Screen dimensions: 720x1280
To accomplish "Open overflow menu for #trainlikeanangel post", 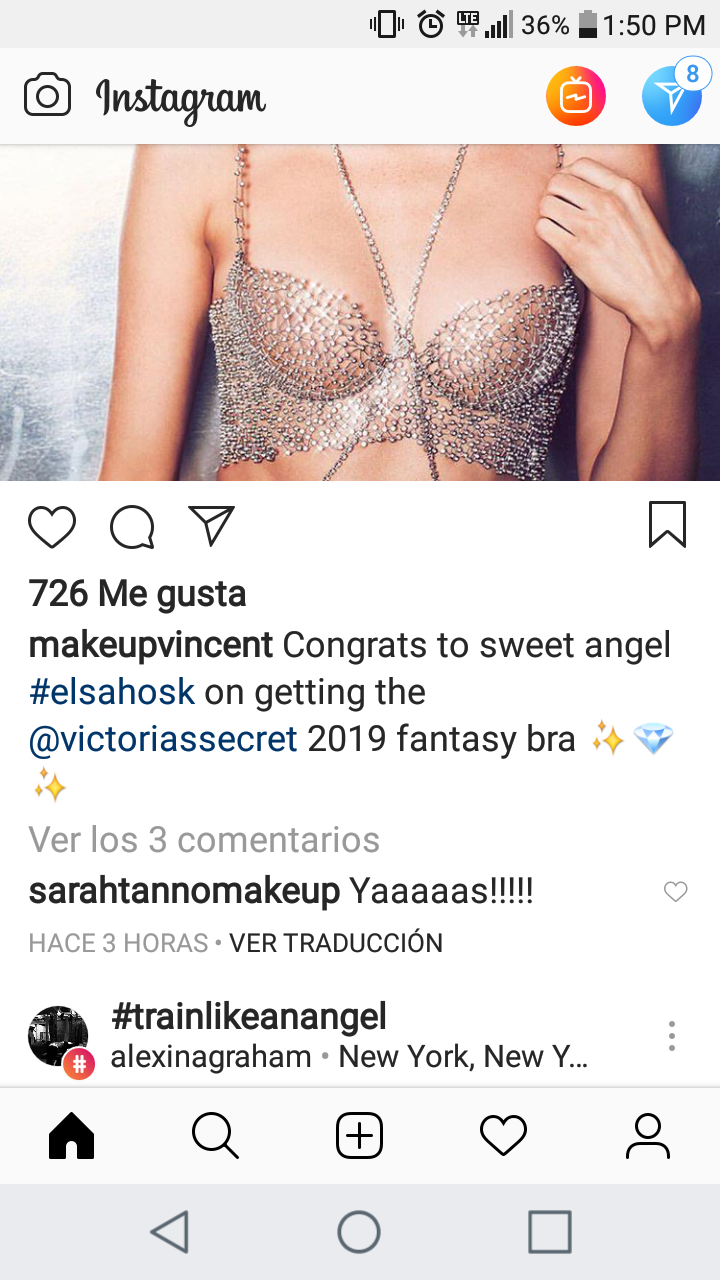I will coord(672,1036).
